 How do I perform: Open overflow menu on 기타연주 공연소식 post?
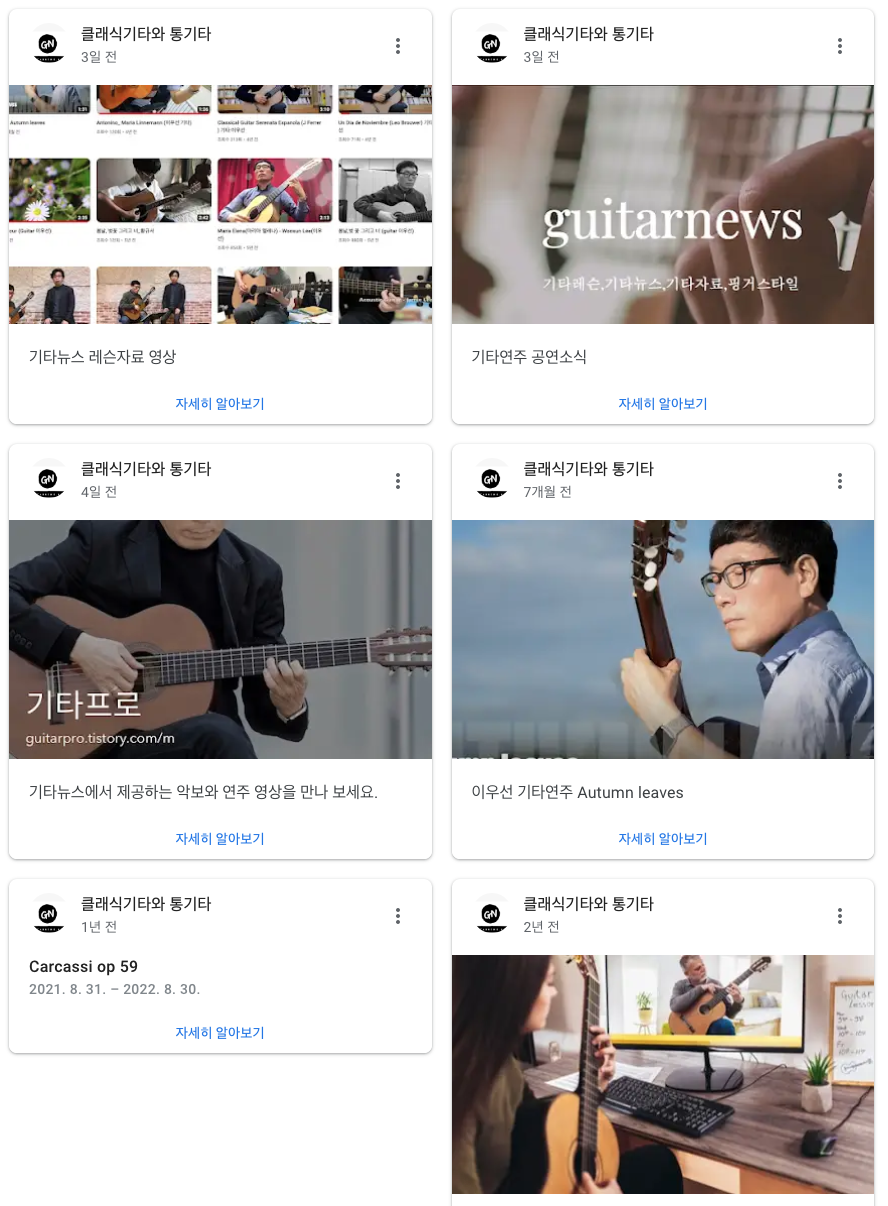tap(840, 46)
